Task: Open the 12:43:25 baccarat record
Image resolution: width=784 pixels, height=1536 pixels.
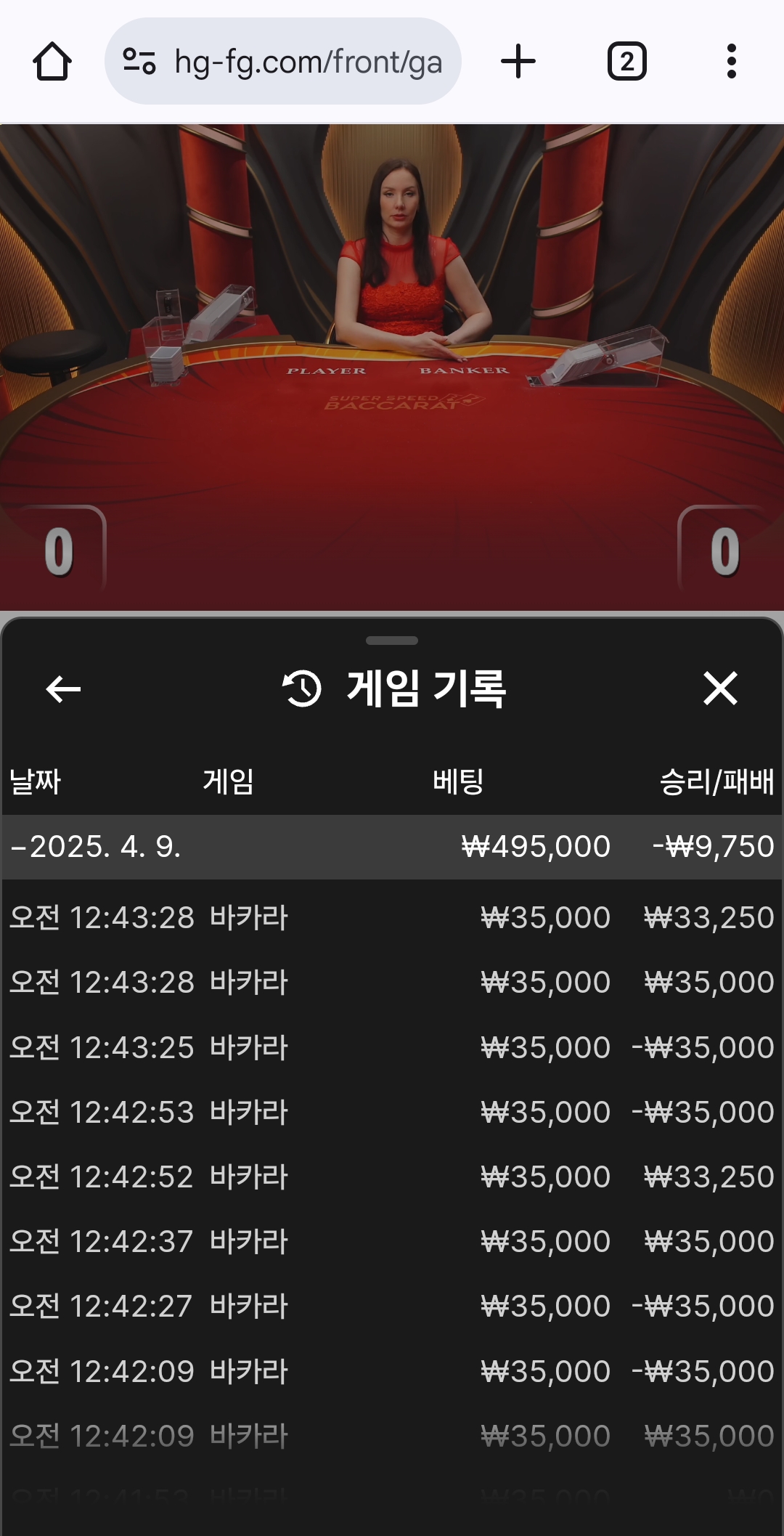Action: point(392,1047)
